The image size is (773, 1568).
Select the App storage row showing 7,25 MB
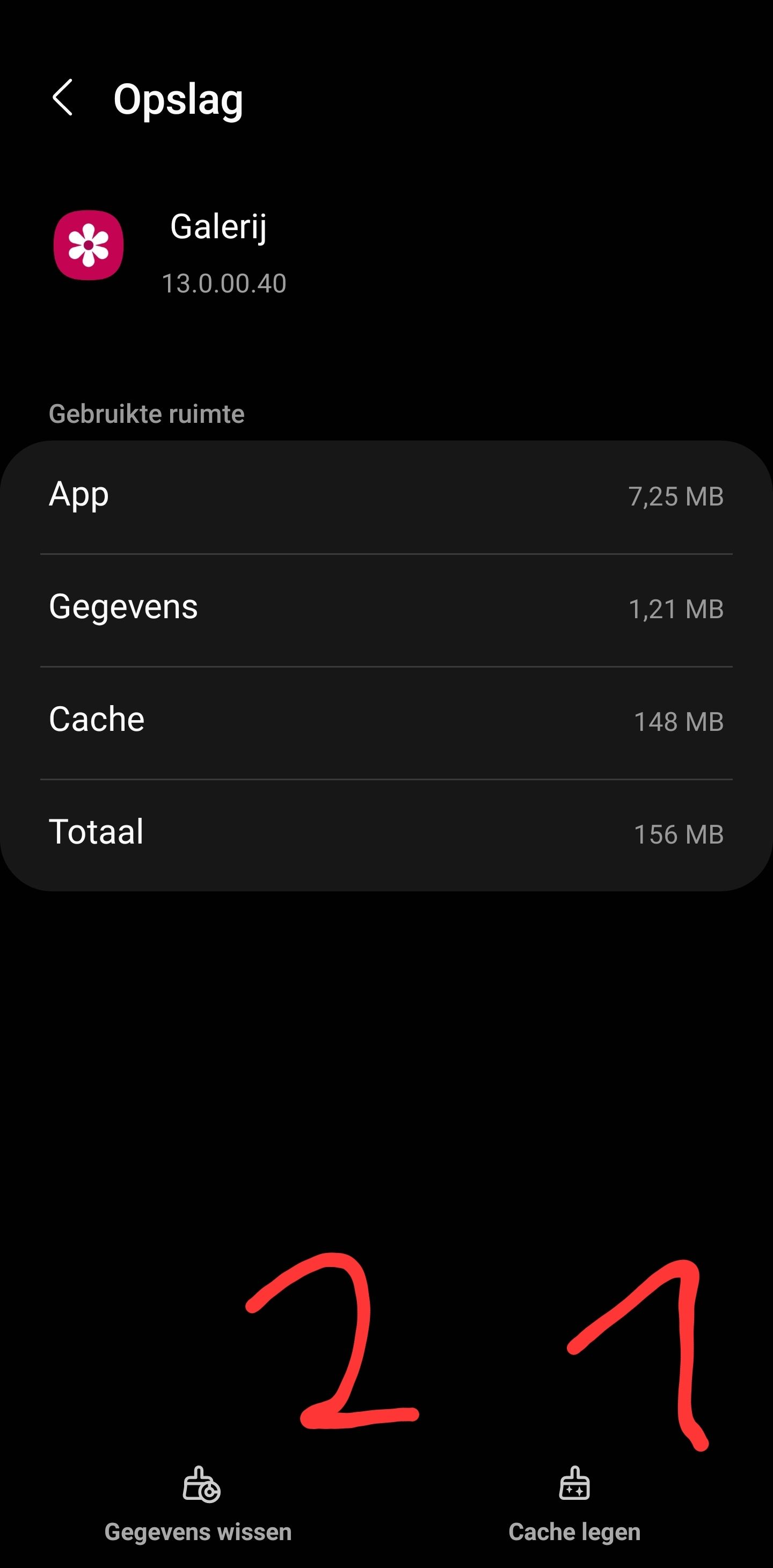386,496
